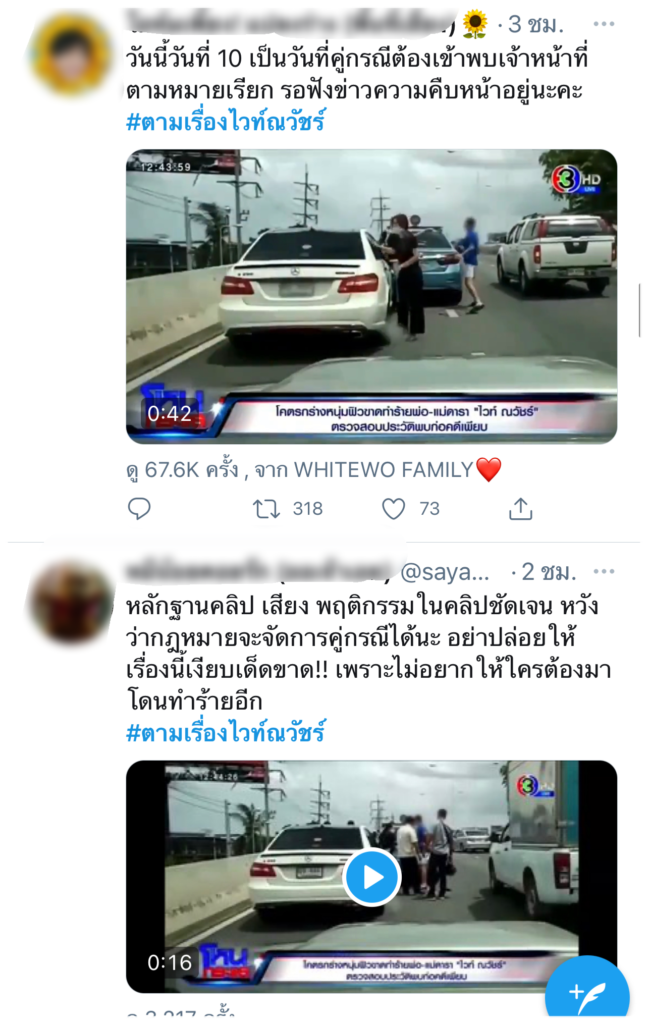Image resolution: width=648 pixels, height=1024 pixels.
Task: View profile picture of the 2 ชม. tweet author
Action: click(x=70, y=603)
